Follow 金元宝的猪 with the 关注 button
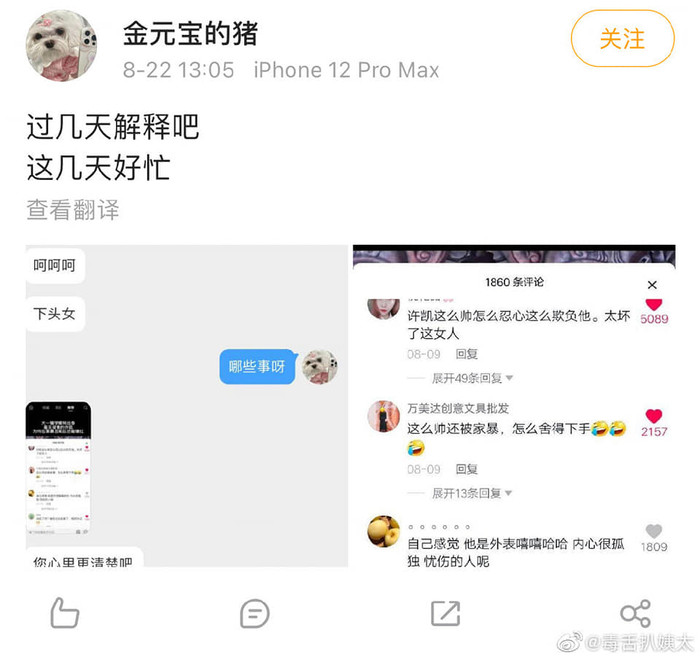 (x=622, y=39)
